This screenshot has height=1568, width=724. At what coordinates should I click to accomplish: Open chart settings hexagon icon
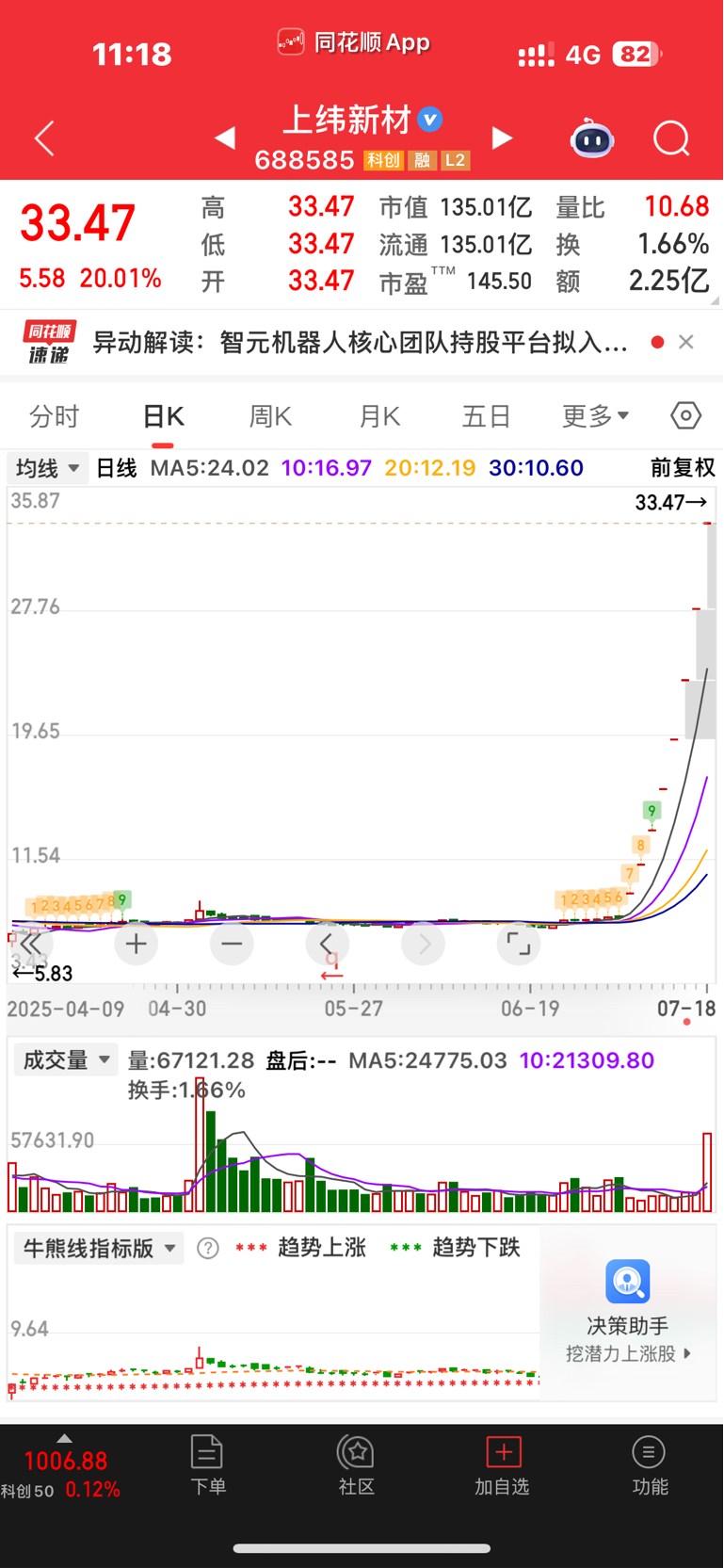click(686, 415)
